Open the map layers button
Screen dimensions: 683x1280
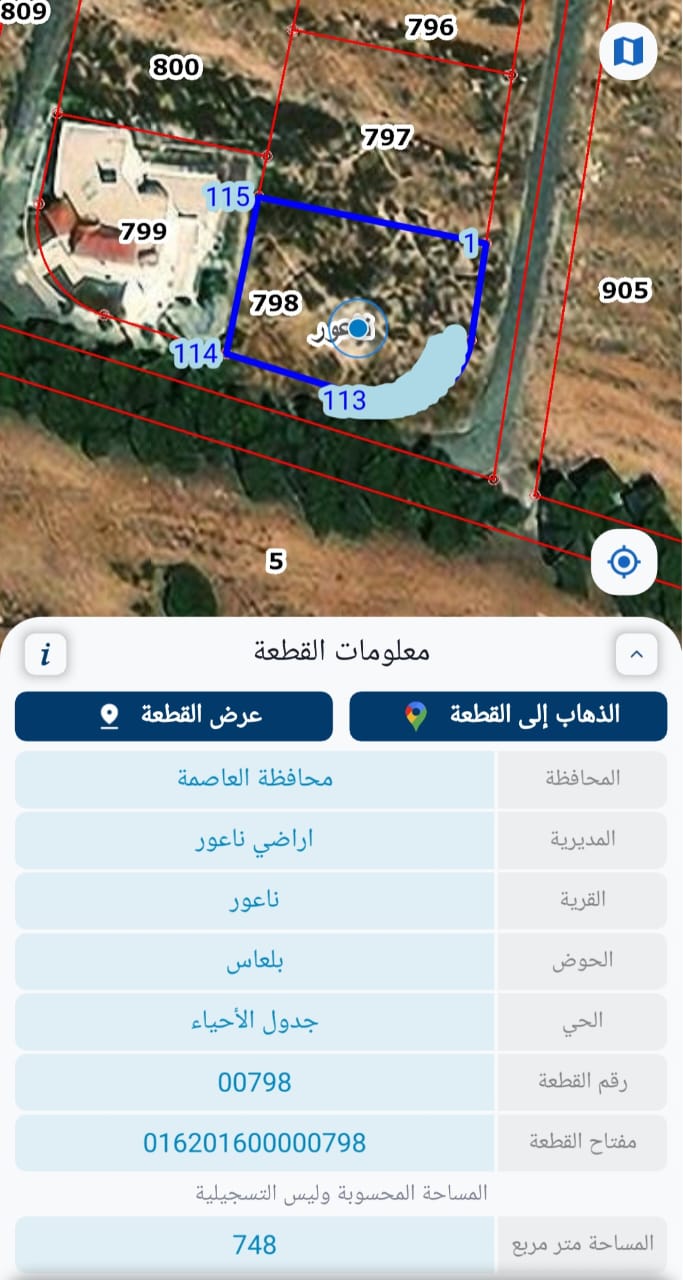[628, 50]
